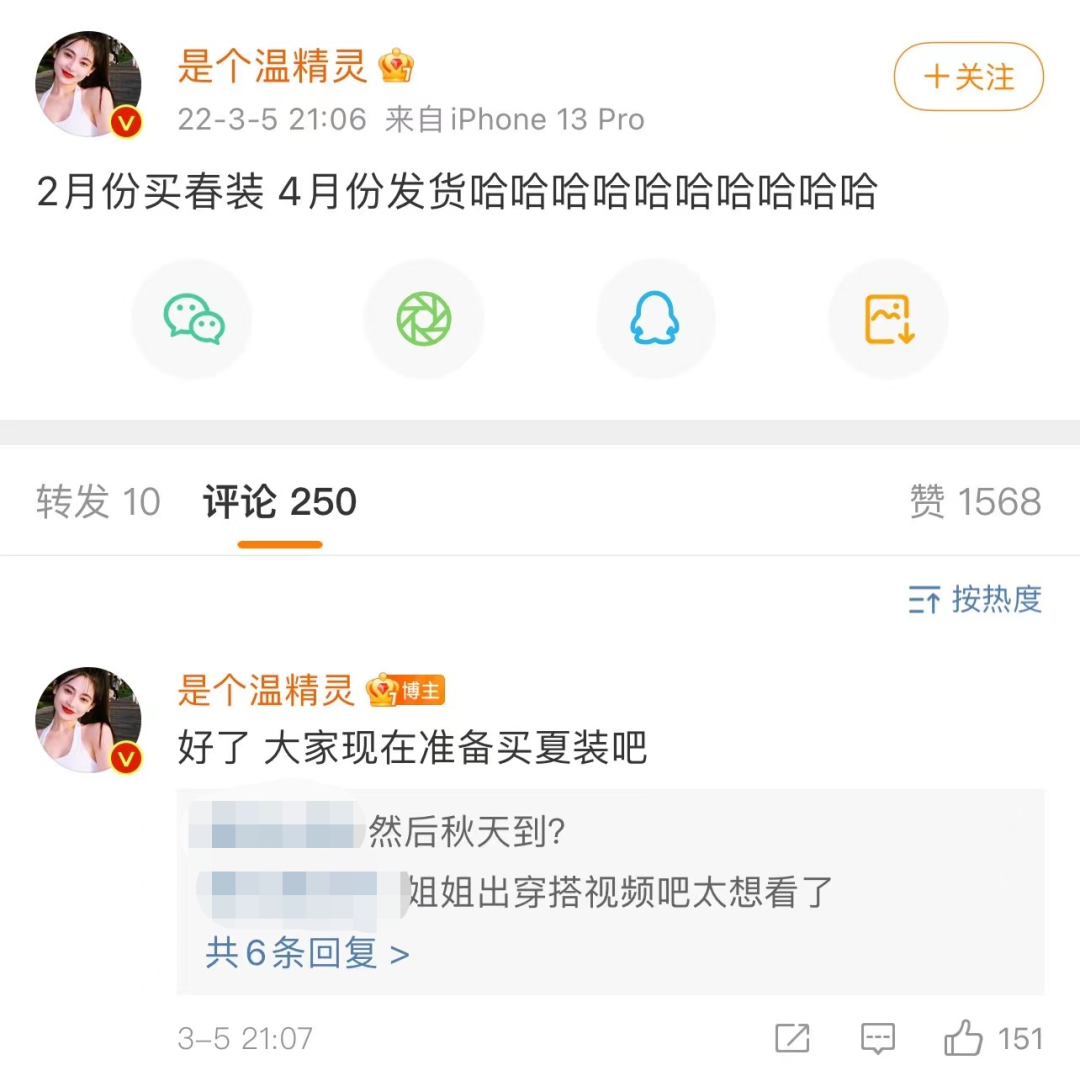Follow 是个温精灵 with the 关注 button

tap(968, 77)
